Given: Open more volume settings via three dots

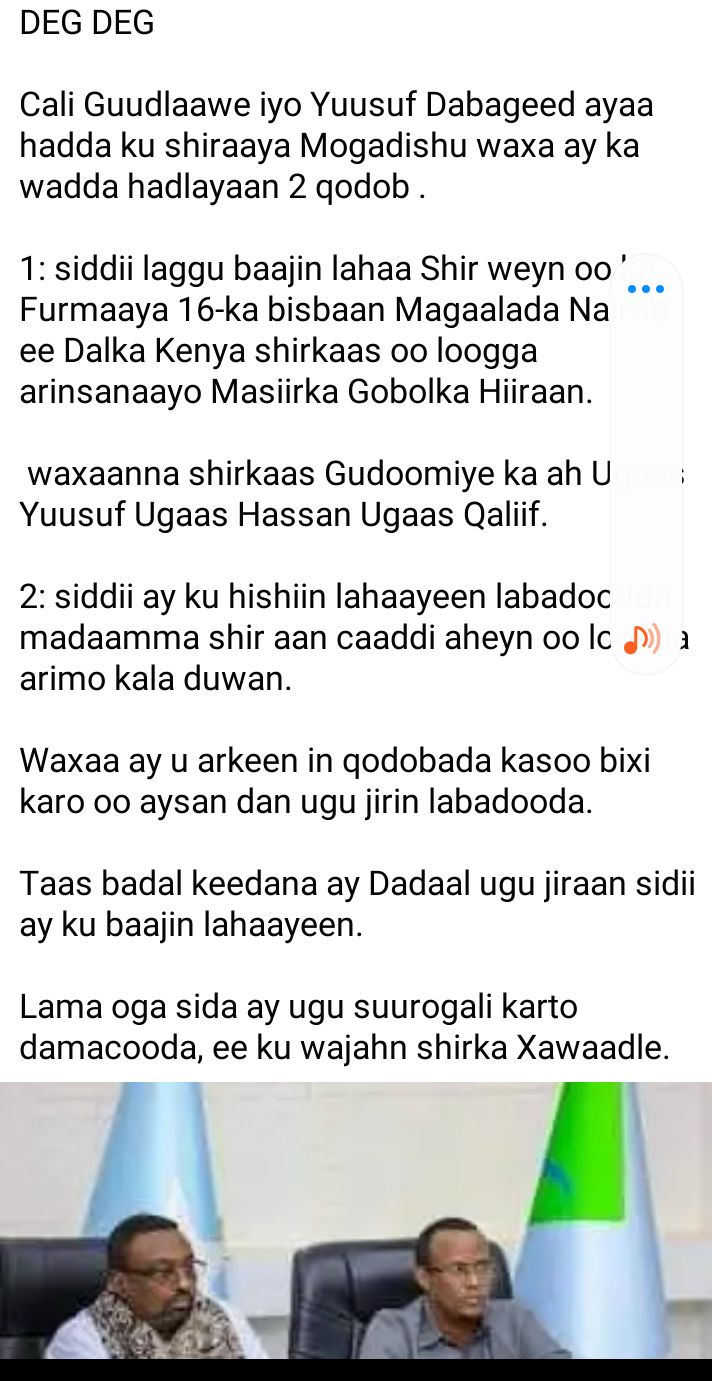Looking at the screenshot, I should (x=645, y=290).
